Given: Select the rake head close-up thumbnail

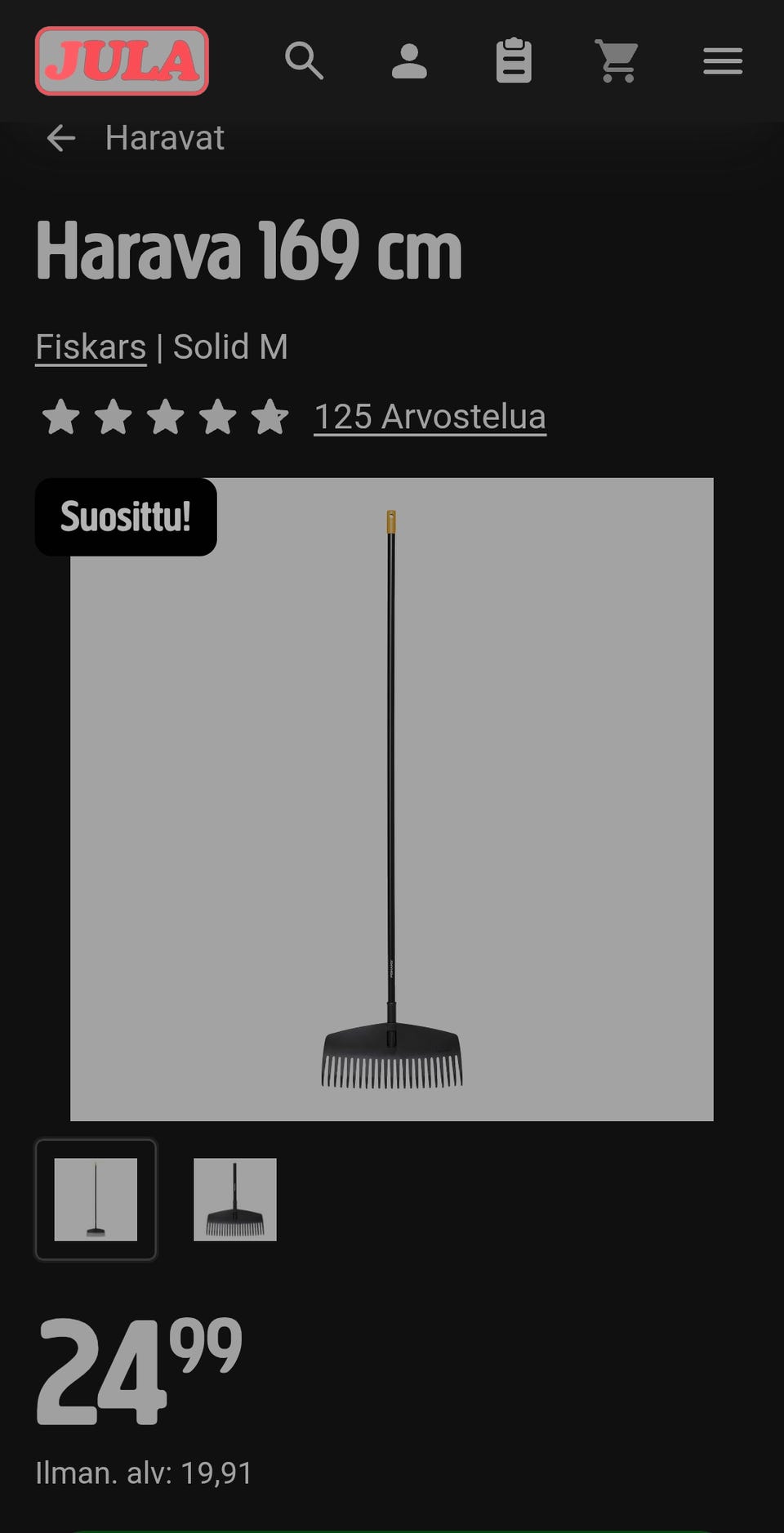Looking at the screenshot, I should coord(234,1199).
